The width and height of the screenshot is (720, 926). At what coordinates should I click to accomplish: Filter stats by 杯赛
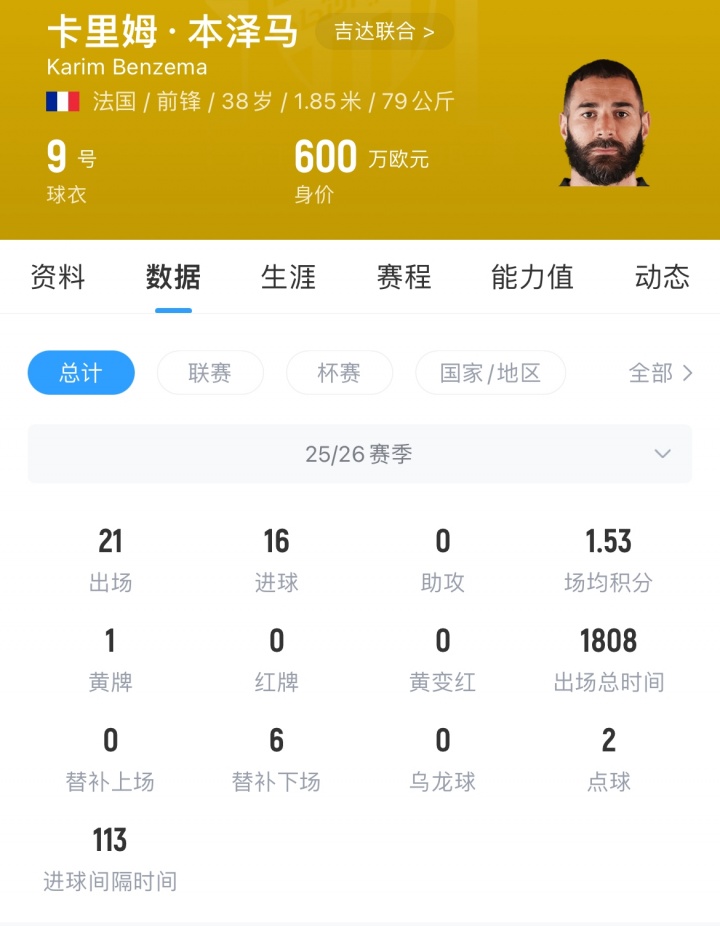click(339, 373)
